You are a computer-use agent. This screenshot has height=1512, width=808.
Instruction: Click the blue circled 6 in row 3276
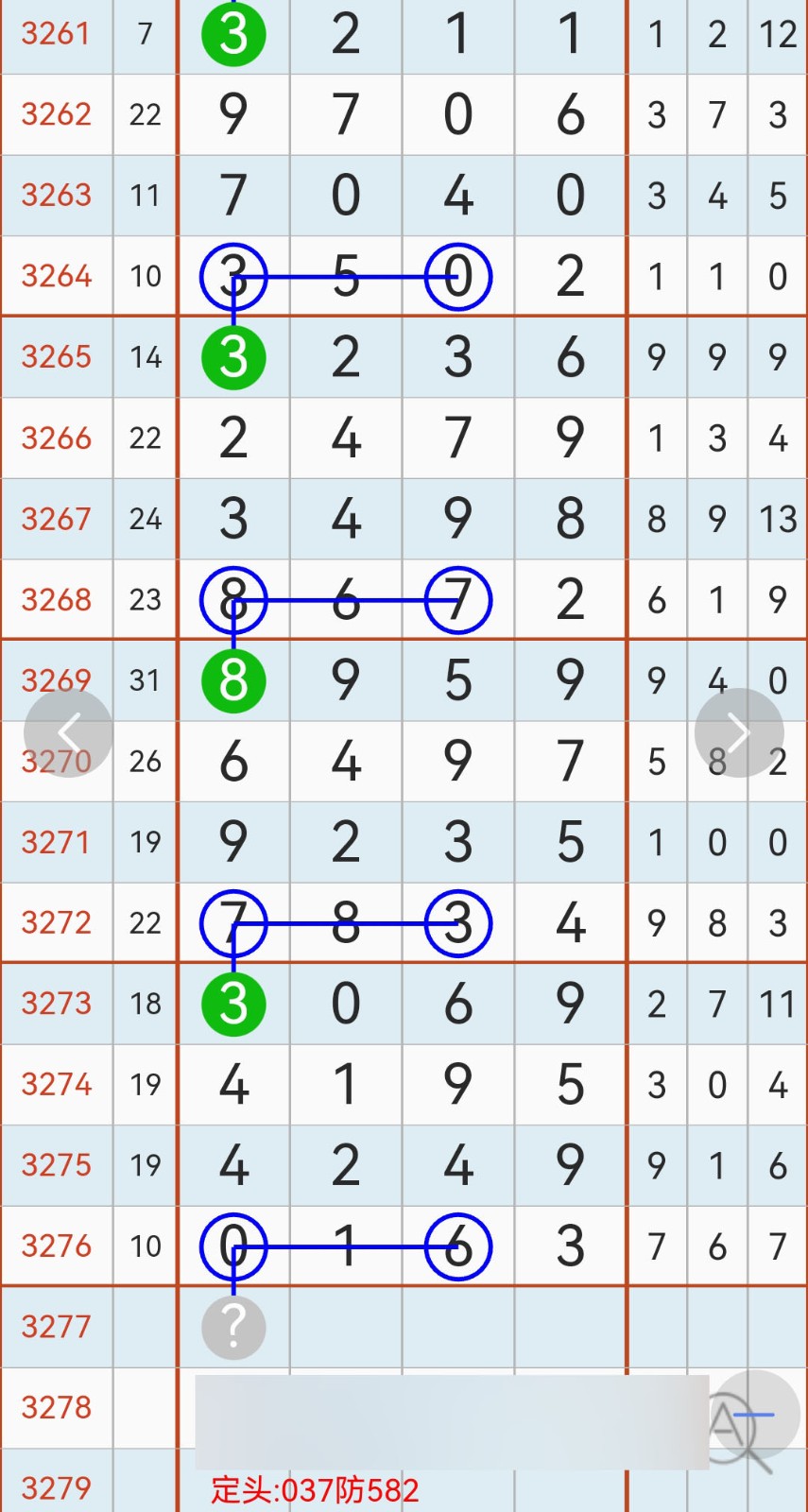(x=457, y=1246)
